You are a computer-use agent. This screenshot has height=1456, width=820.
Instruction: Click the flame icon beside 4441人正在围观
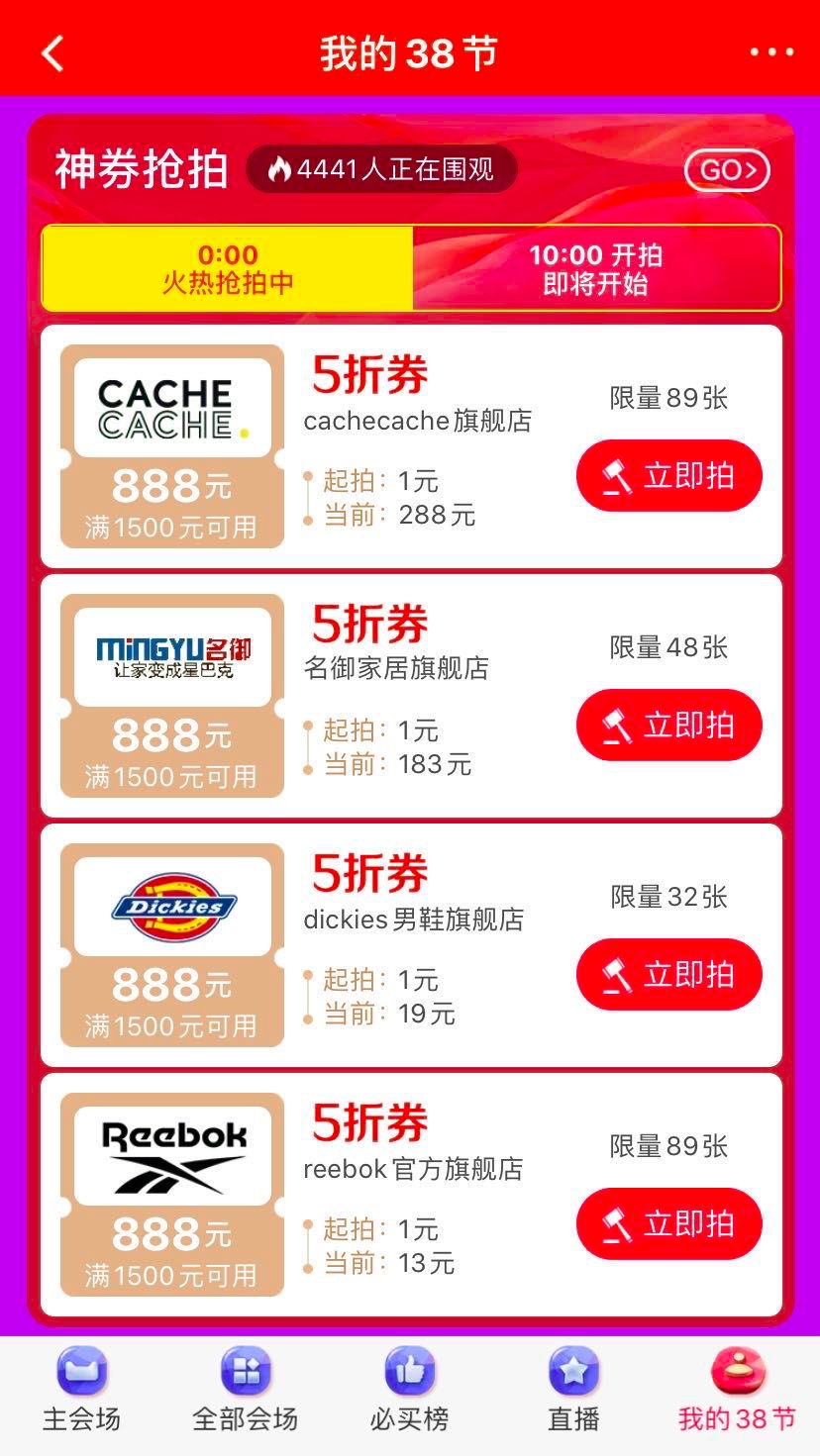tap(282, 167)
